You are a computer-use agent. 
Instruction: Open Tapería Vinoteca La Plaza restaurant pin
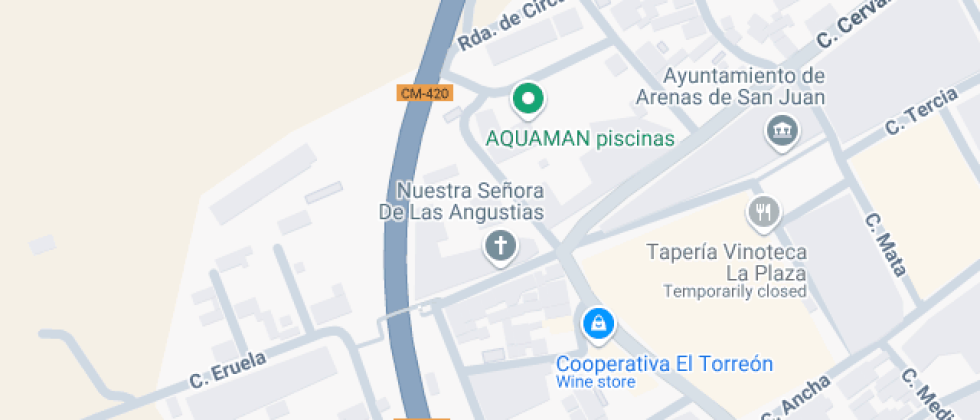pos(763,212)
